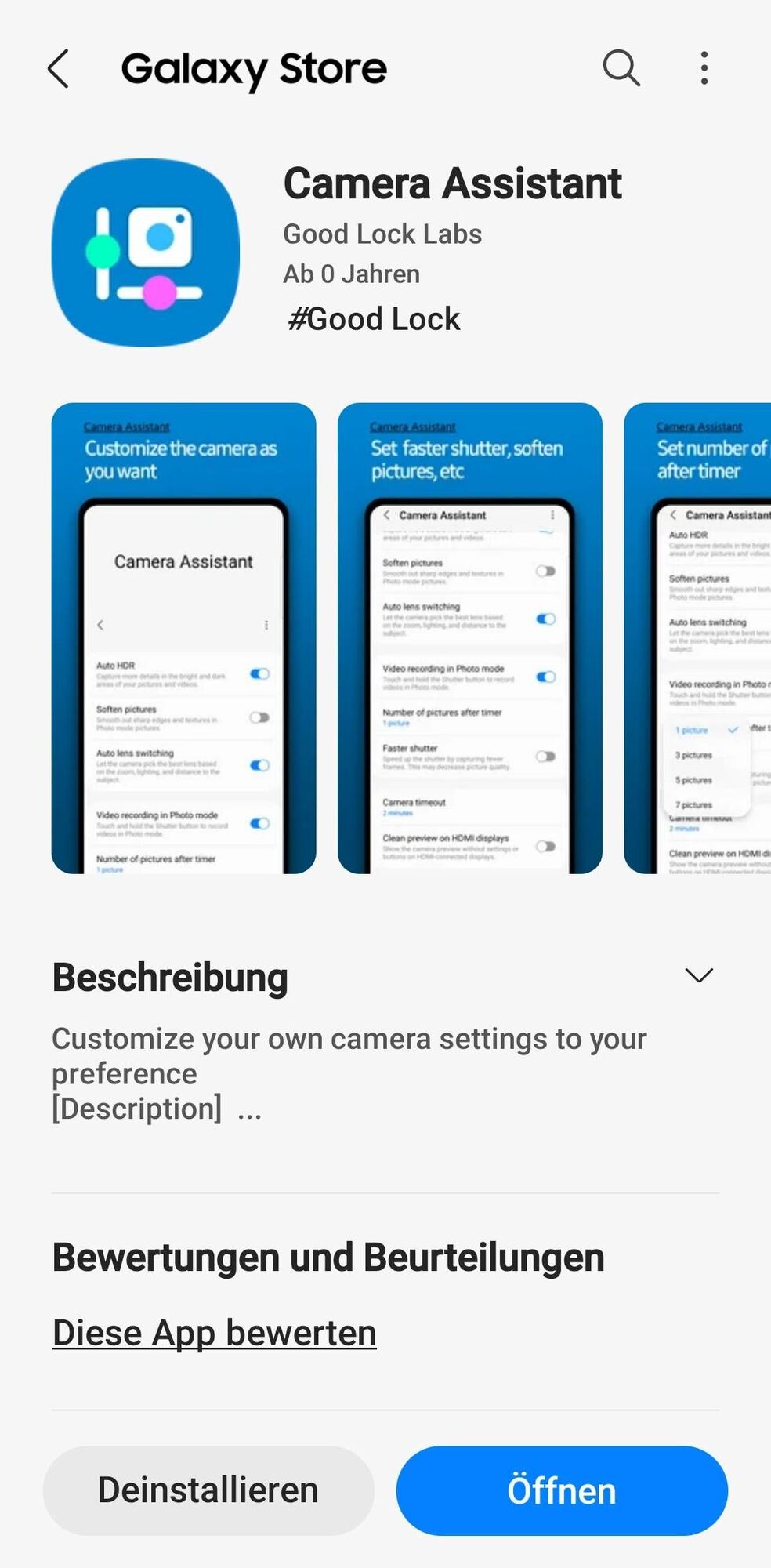
Task: View the 'Set number of pictures after timer' screenshot
Action: [x=697, y=637]
